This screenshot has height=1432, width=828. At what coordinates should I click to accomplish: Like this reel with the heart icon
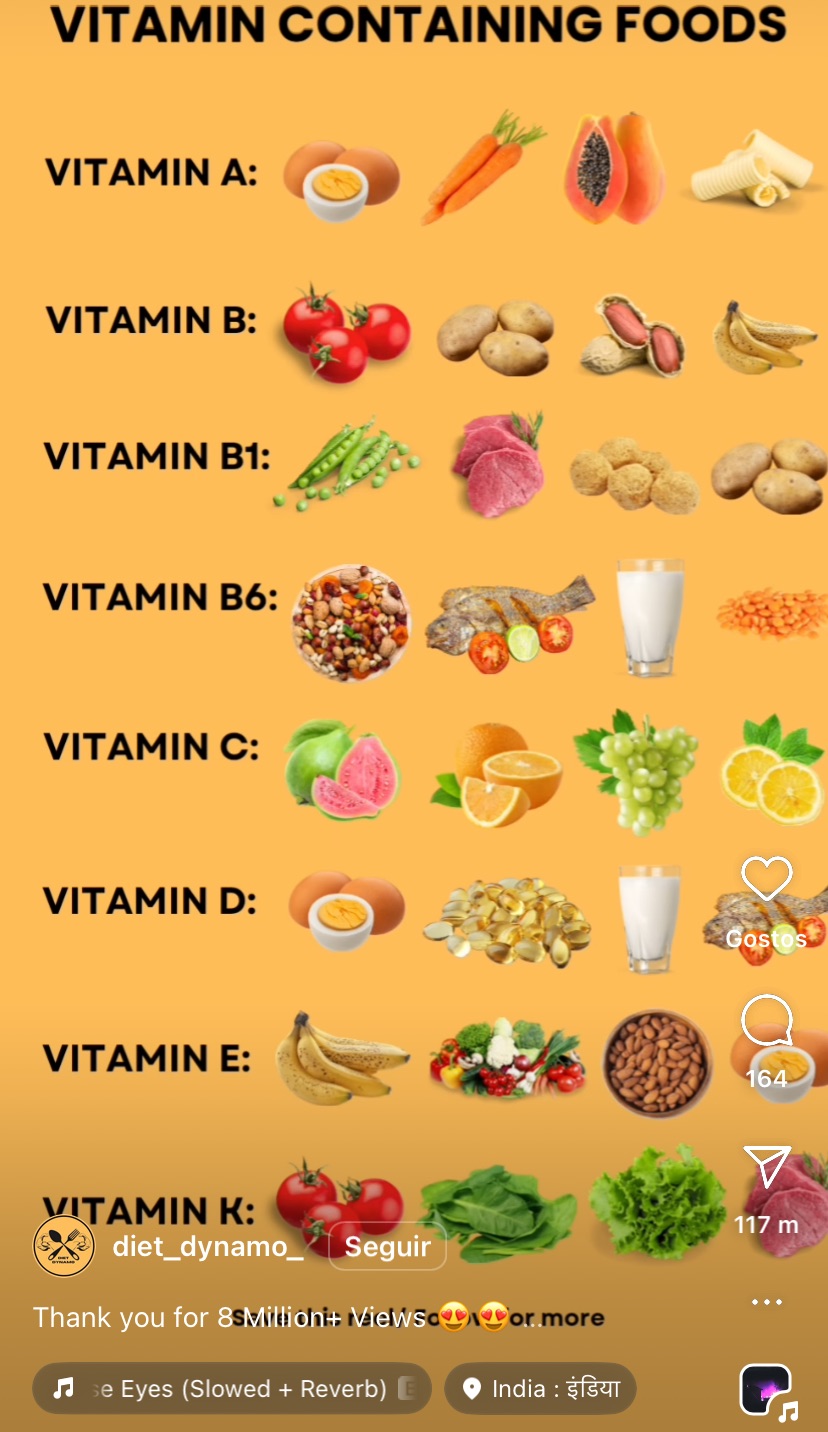click(x=766, y=880)
